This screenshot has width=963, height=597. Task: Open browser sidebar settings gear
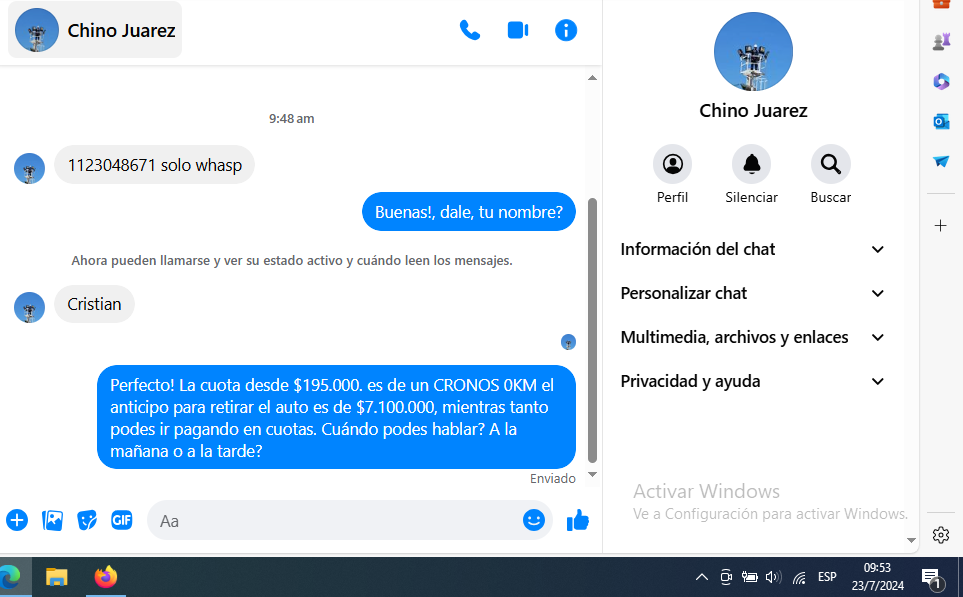click(x=940, y=535)
